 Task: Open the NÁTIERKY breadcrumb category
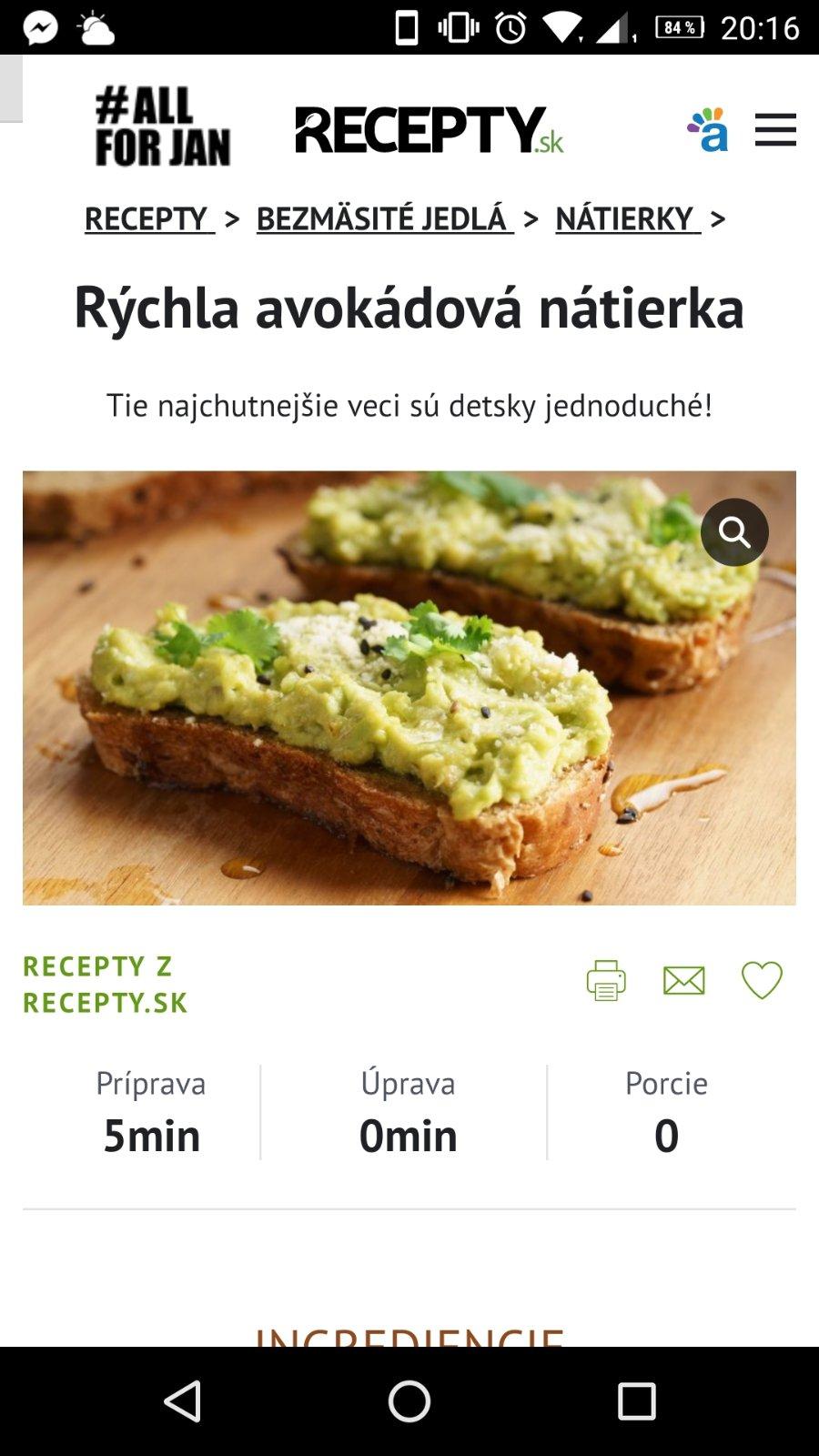click(x=627, y=218)
